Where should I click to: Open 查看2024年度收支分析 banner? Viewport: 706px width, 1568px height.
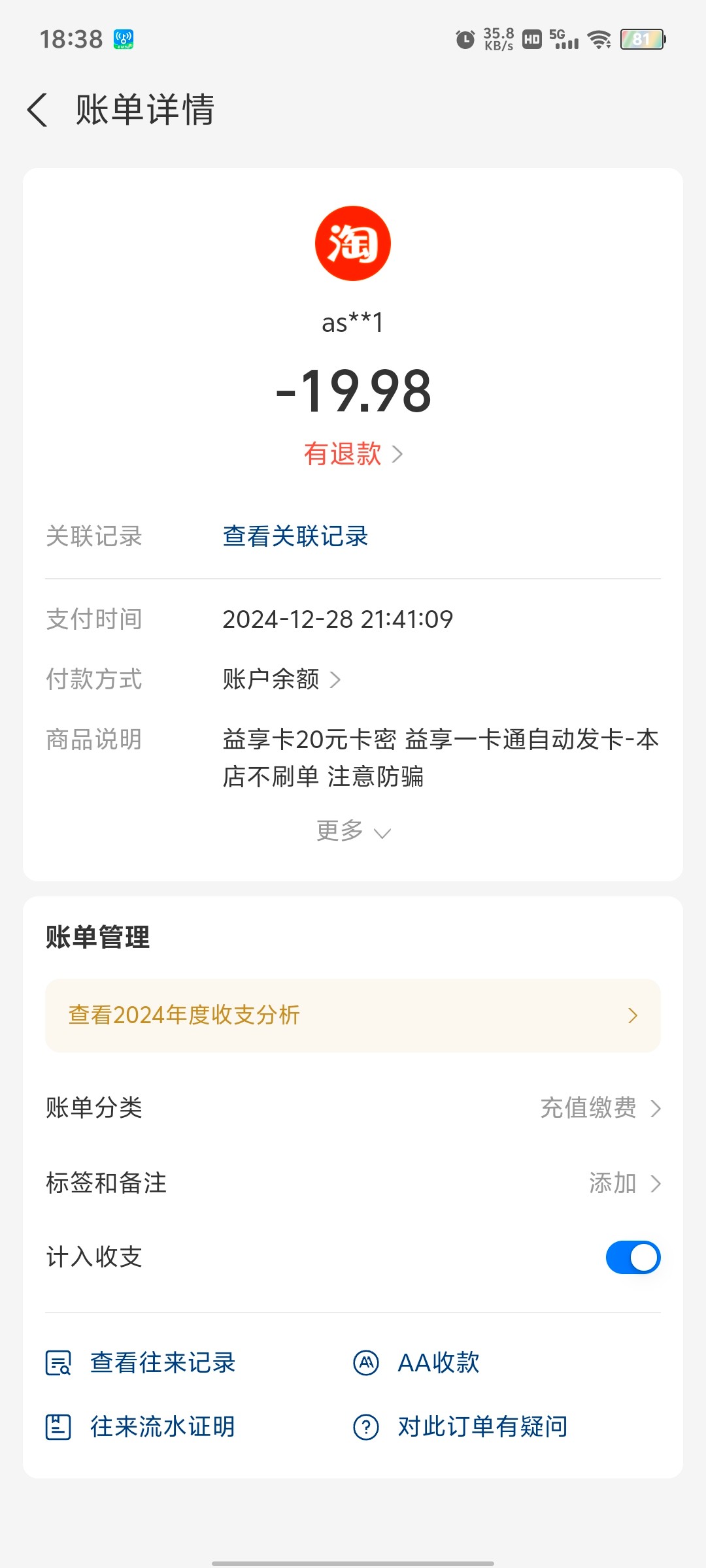(x=353, y=1015)
